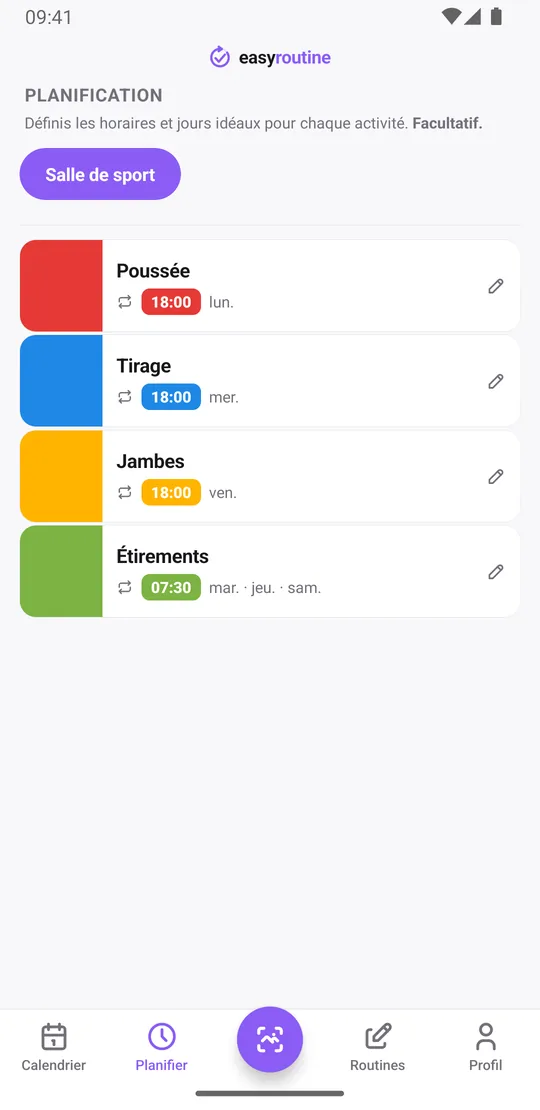This screenshot has height=1110, width=540.
Task: Tap the center scan floating button
Action: coord(270,1039)
